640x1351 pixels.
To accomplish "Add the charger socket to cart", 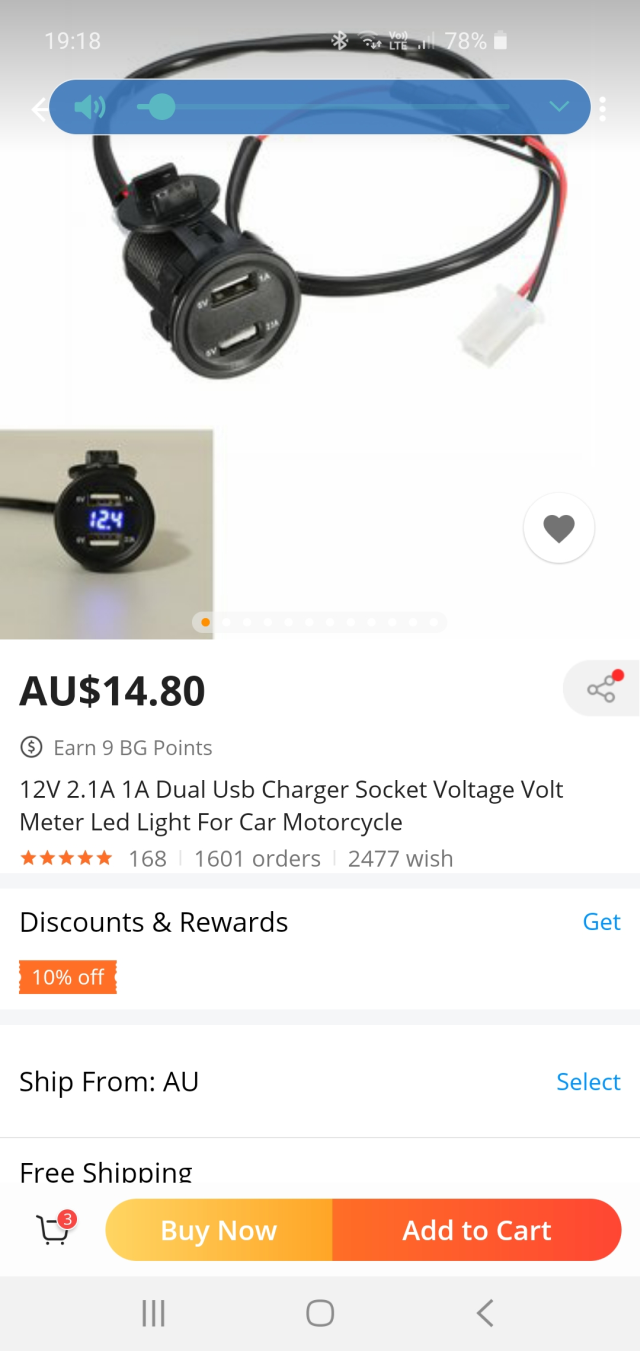I will pos(476,1230).
